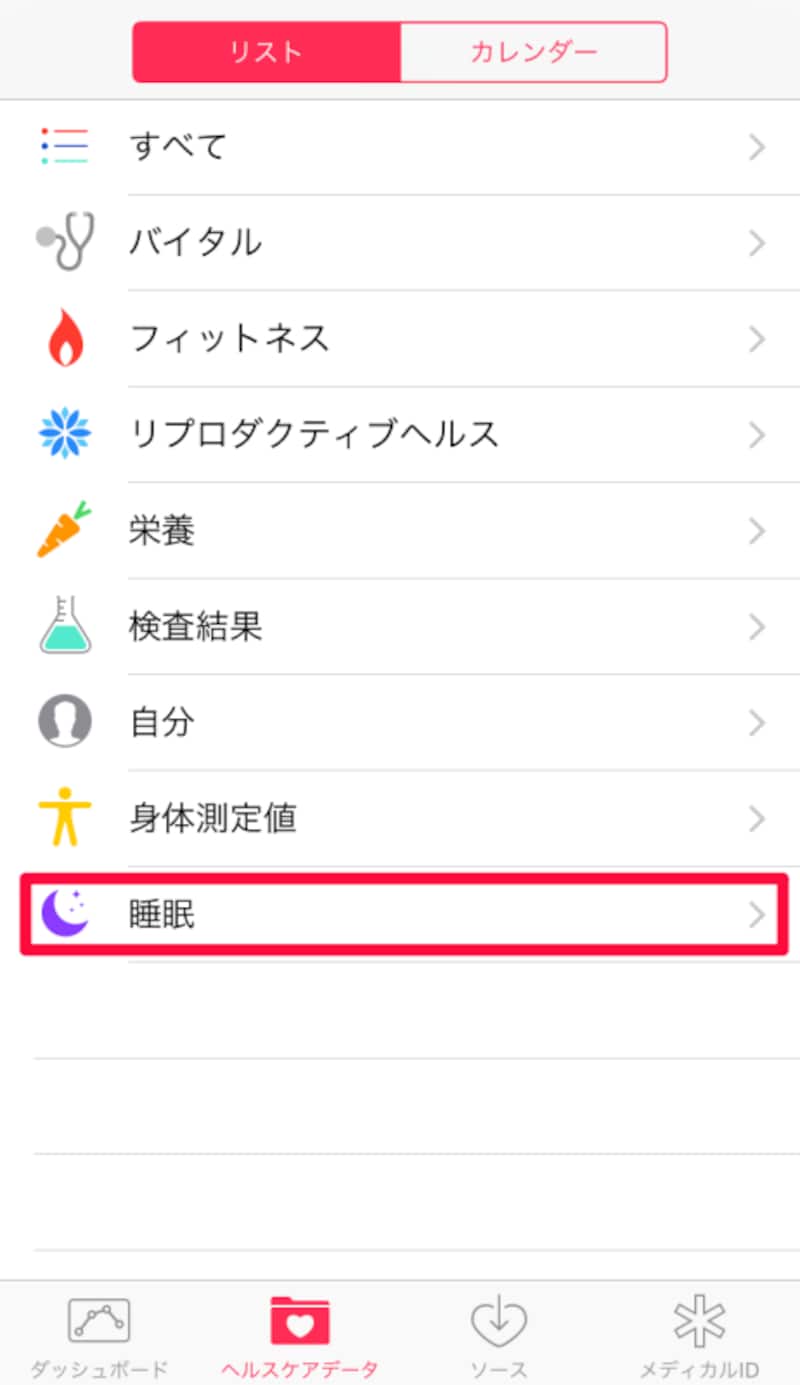Open the フィットネス category

click(400, 339)
